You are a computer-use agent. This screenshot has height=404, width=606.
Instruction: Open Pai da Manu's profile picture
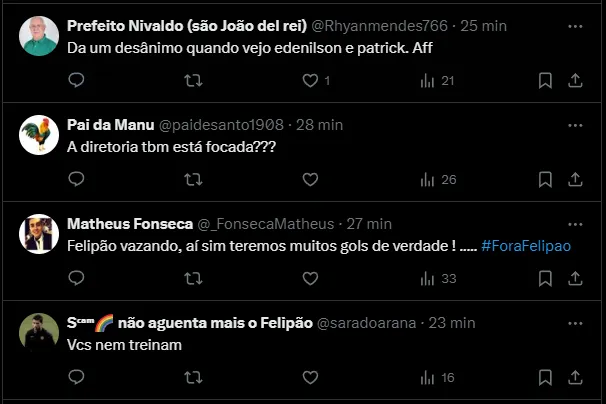(39, 135)
